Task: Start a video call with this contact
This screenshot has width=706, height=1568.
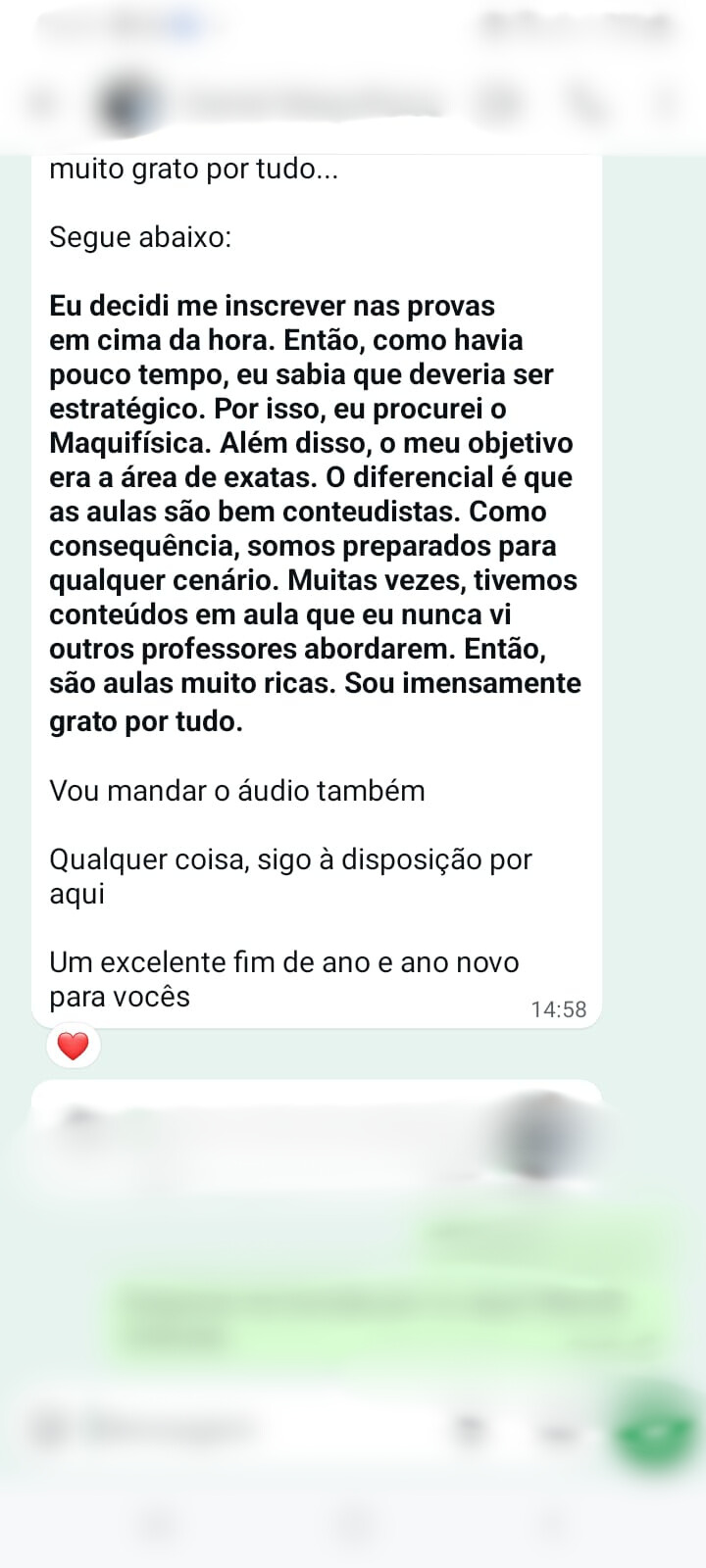Action: pyautogui.click(x=501, y=103)
